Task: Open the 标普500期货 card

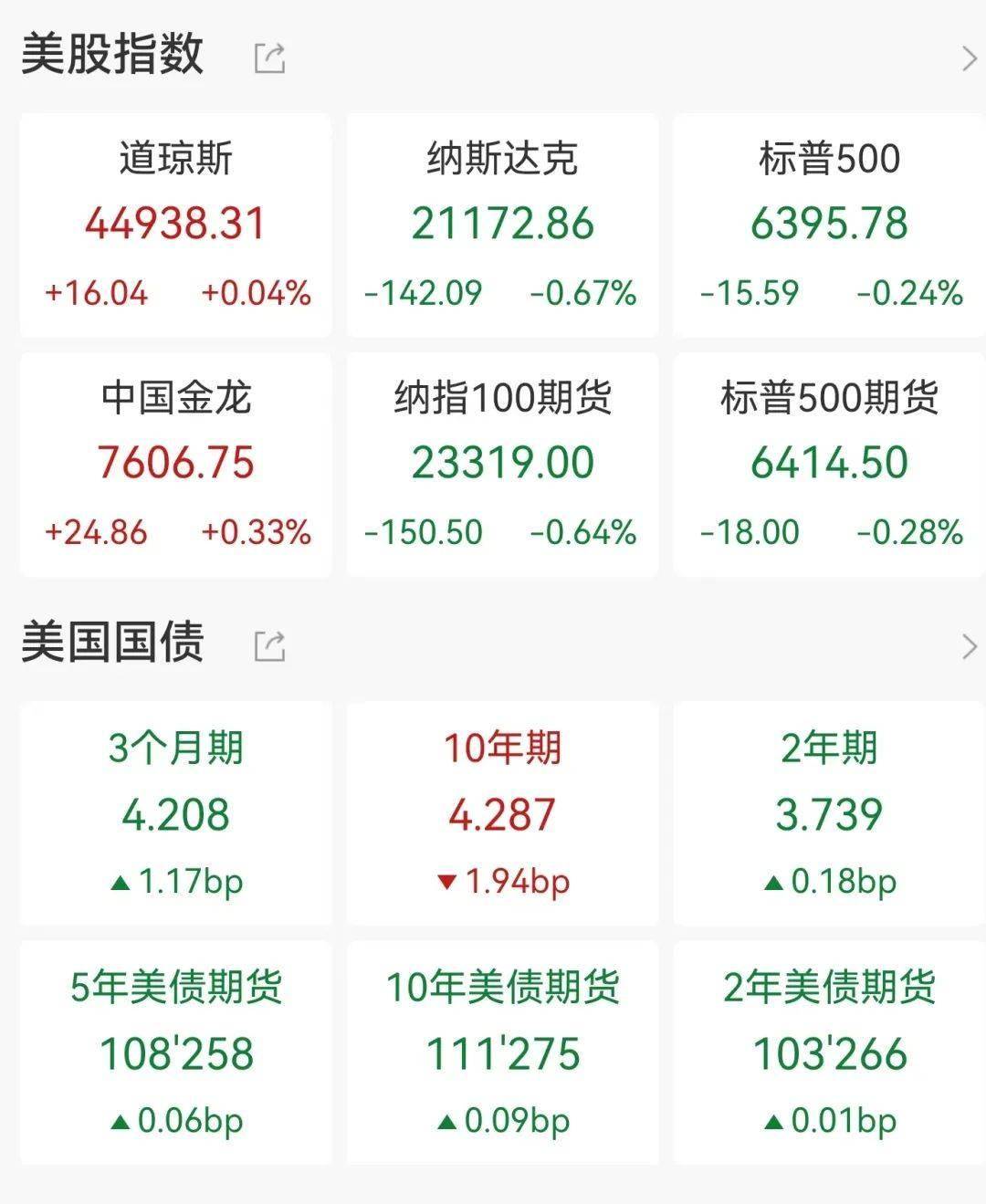Action: pyautogui.click(x=829, y=464)
